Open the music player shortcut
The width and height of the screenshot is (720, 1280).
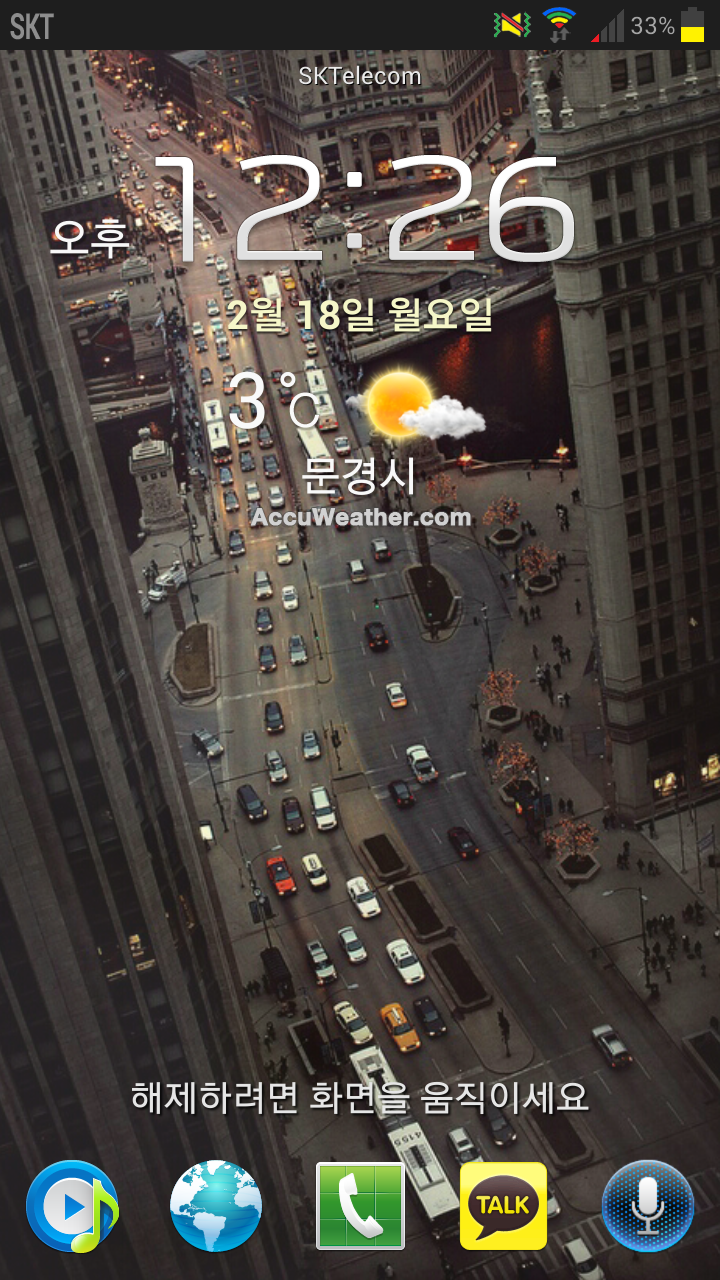tap(72, 1205)
